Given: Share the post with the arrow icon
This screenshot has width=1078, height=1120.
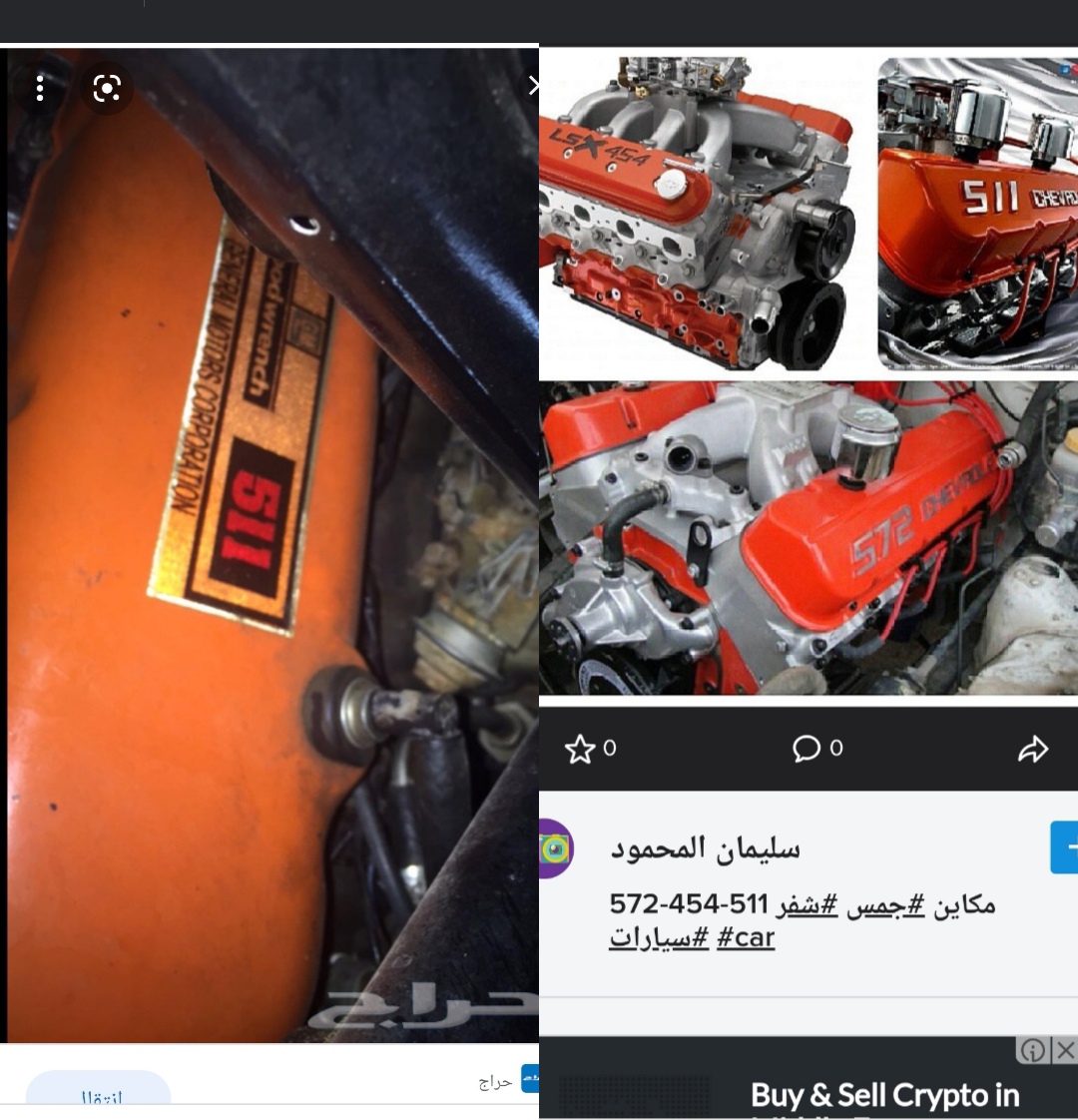Looking at the screenshot, I should 1033,749.
